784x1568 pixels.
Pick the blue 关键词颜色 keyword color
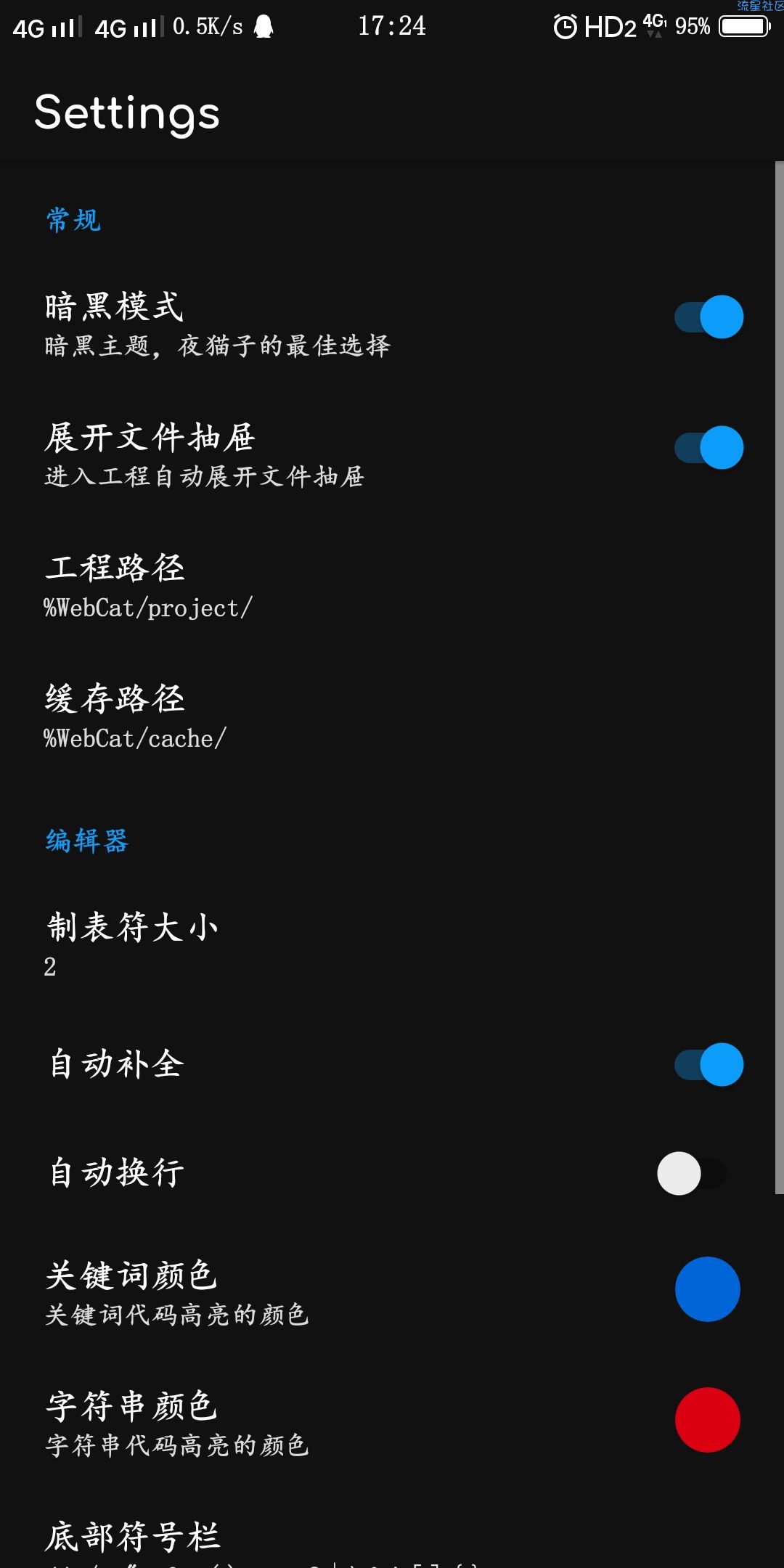click(708, 1289)
